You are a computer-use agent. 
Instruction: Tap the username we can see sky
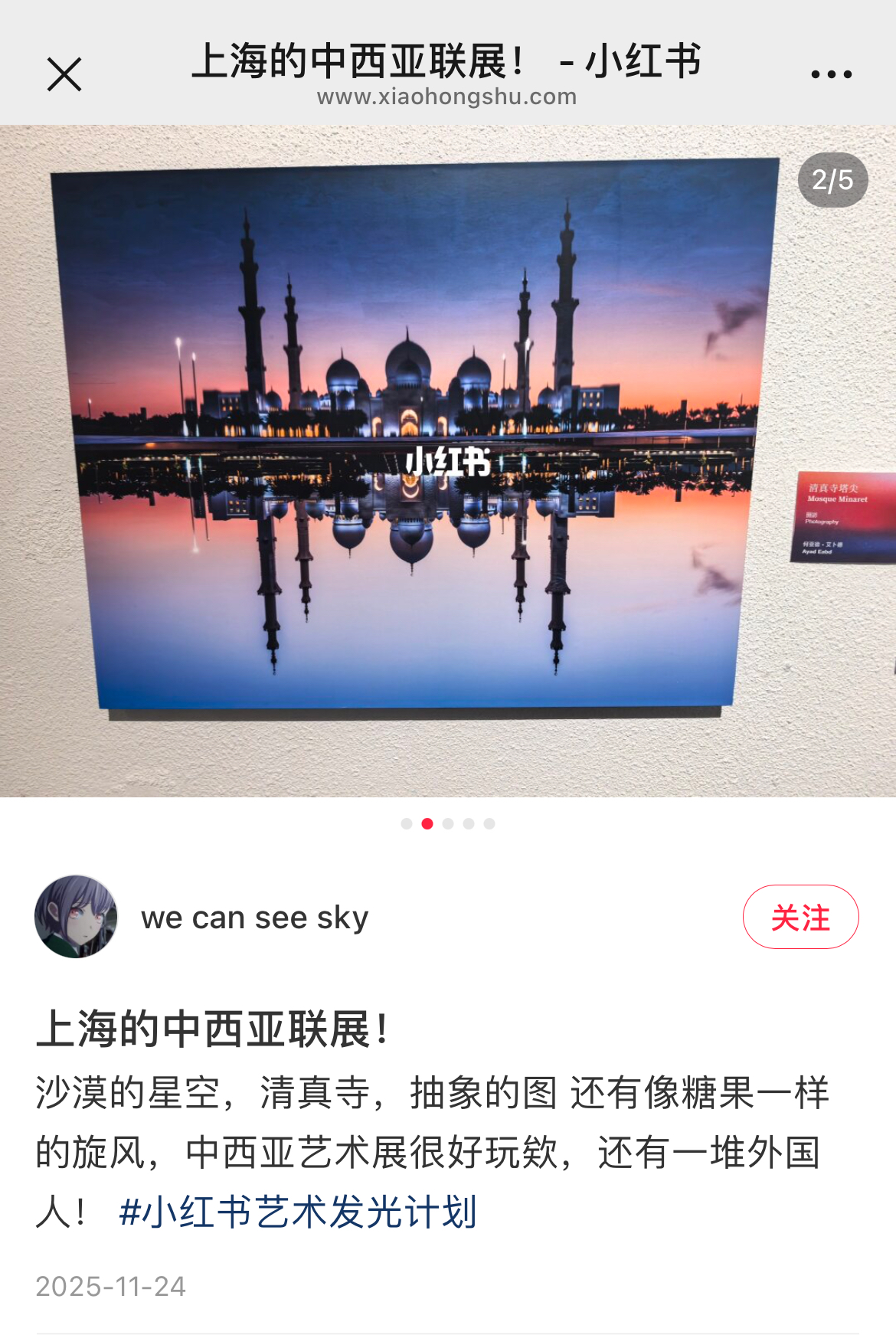[x=254, y=918]
